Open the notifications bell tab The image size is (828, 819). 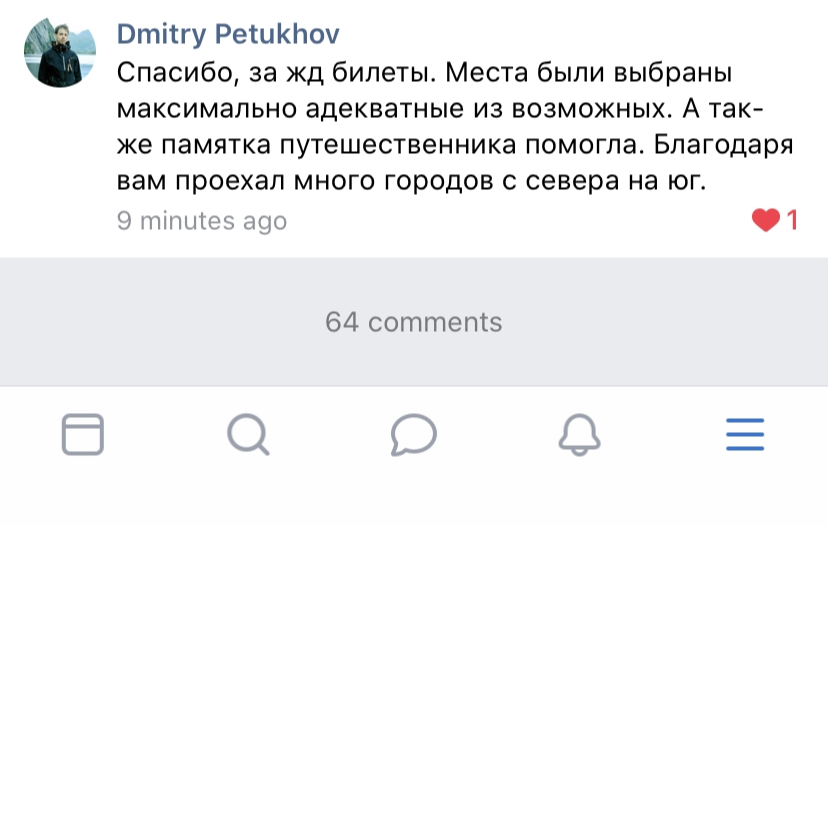579,435
